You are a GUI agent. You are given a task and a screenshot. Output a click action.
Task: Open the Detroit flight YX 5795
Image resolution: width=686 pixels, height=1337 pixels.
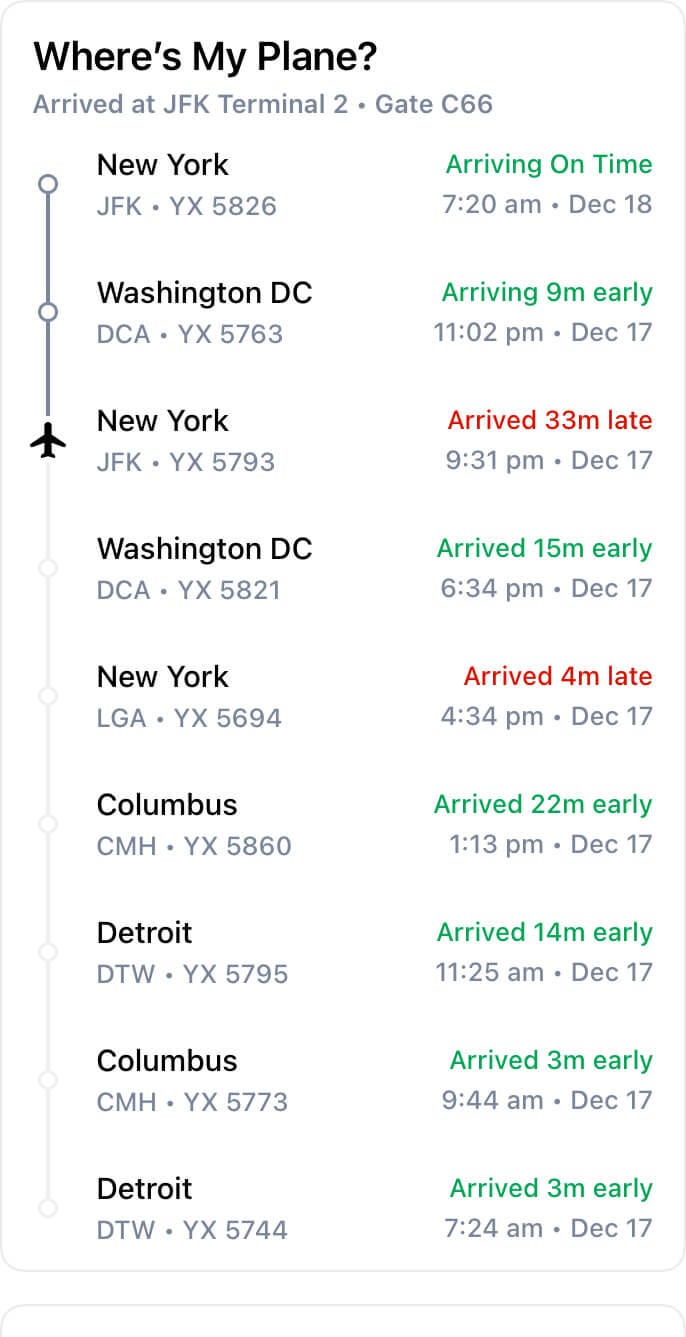point(343,952)
